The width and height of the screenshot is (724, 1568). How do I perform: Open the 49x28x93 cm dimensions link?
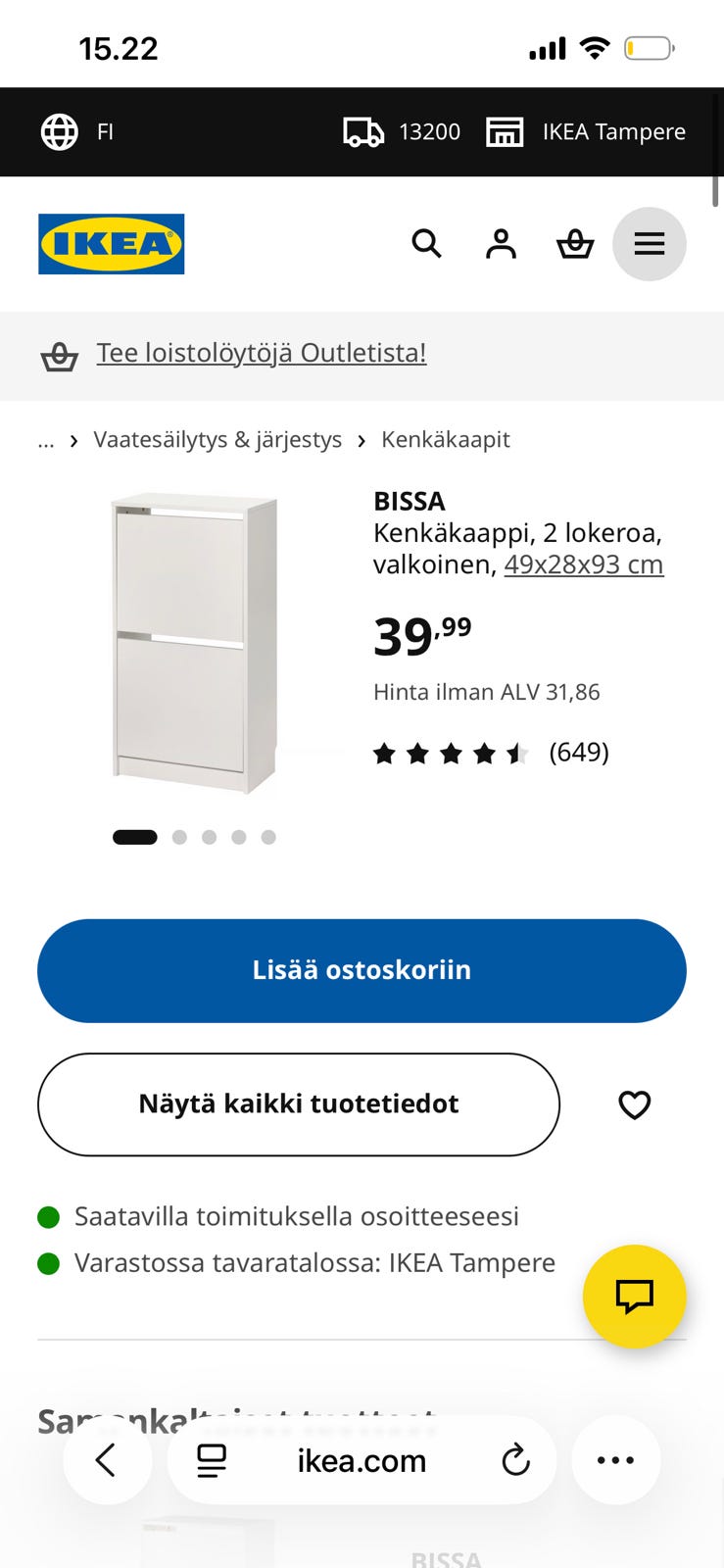point(584,564)
